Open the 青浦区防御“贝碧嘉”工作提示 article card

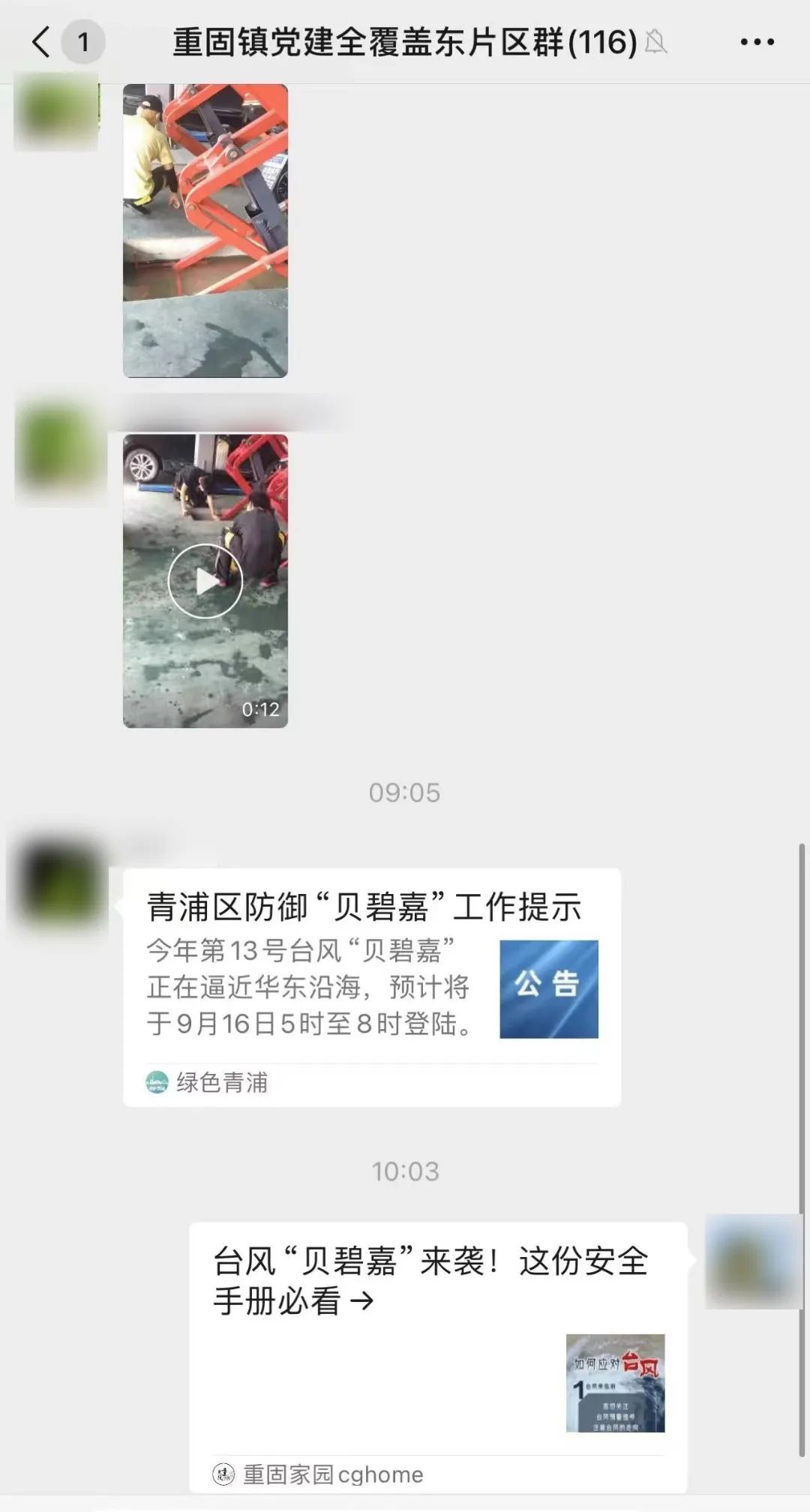[x=371, y=986]
